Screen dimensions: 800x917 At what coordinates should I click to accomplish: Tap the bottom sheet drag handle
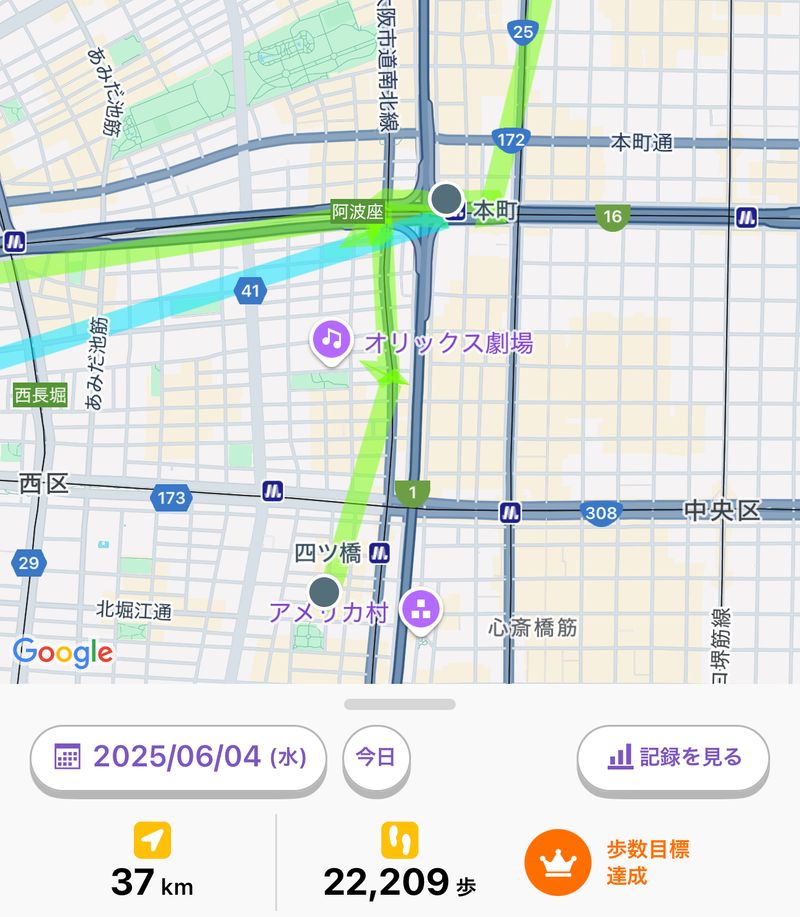pos(400,704)
